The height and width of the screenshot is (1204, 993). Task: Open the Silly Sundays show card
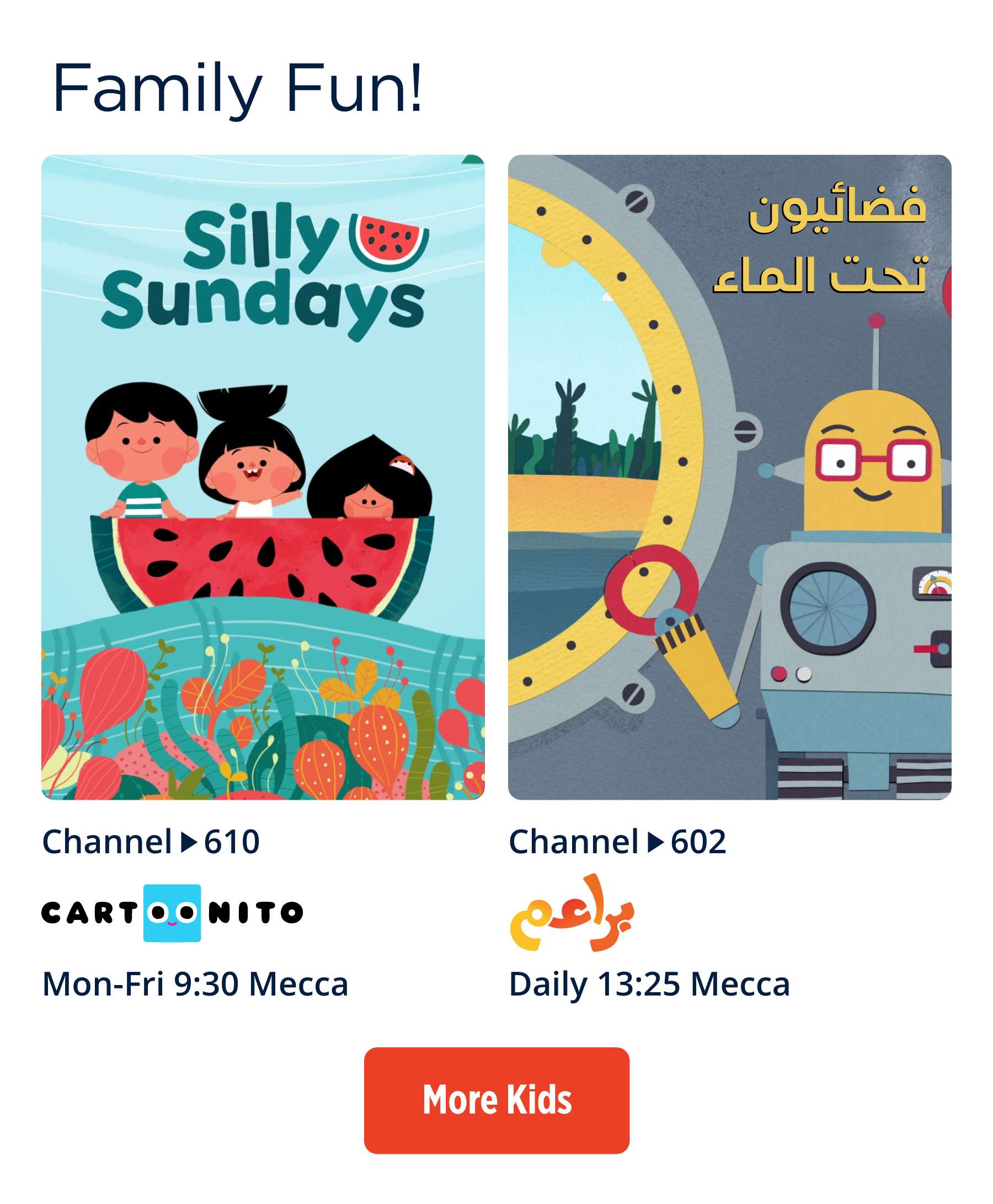263,477
